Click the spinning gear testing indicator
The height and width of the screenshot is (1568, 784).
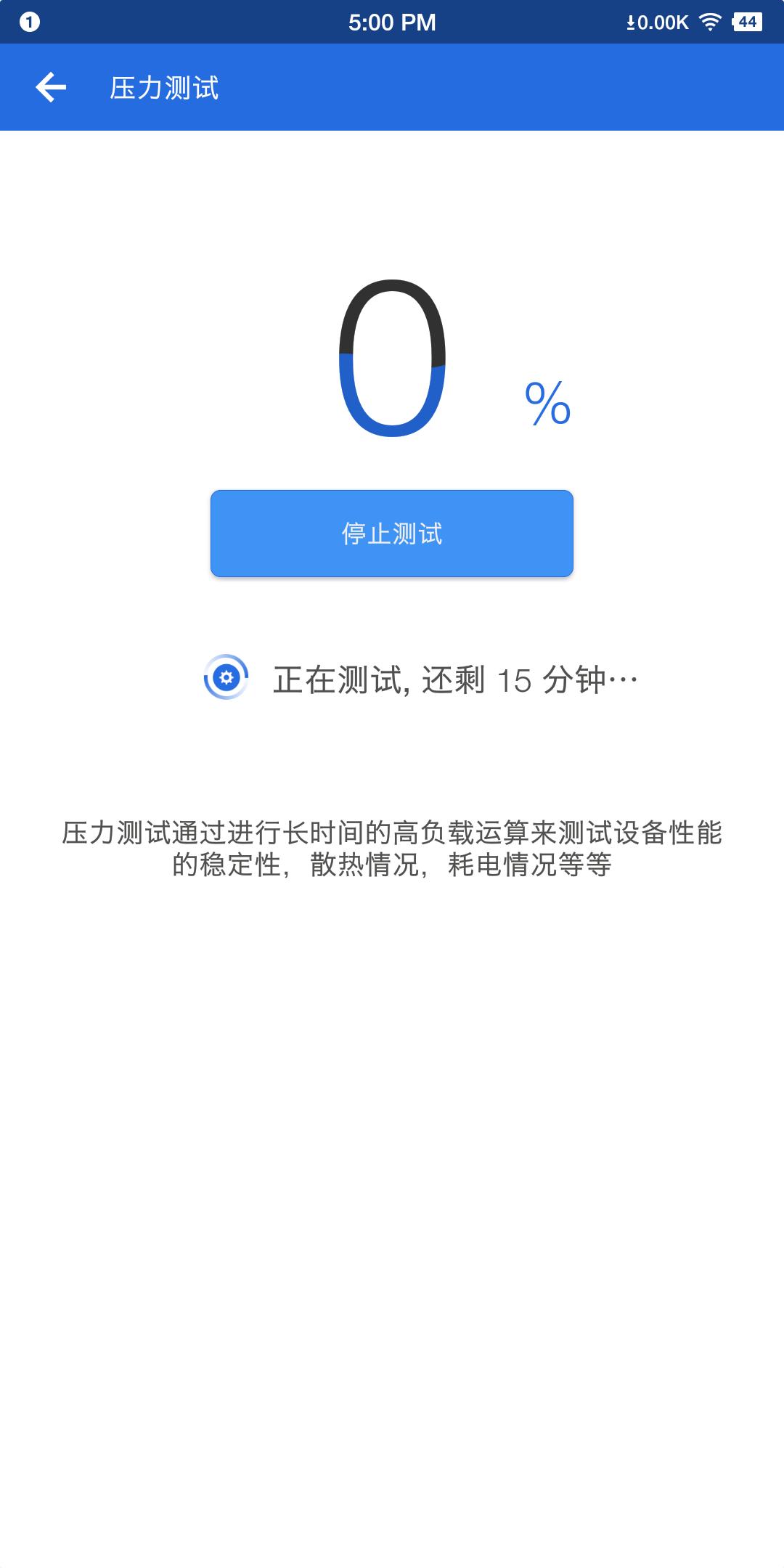pyautogui.click(x=226, y=677)
